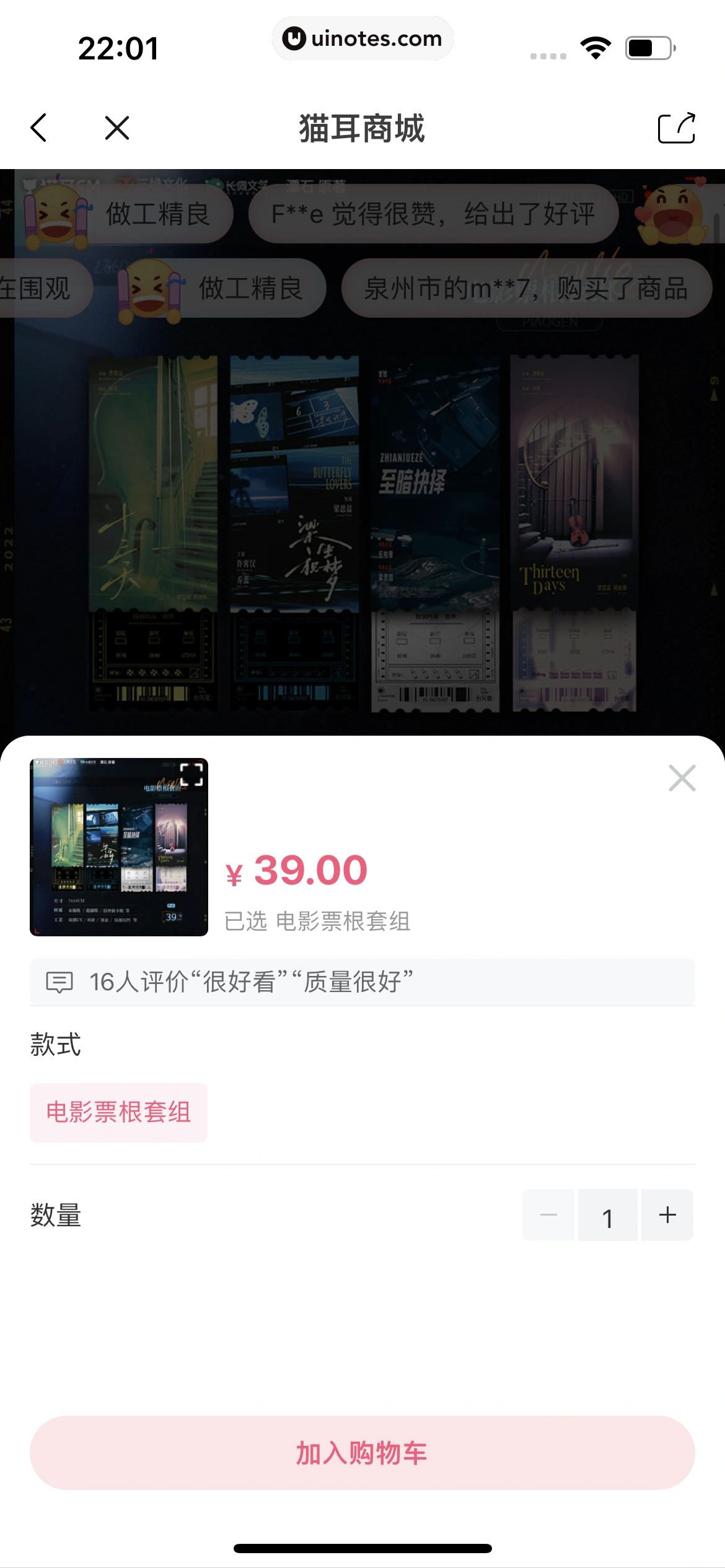The height and width of the screenshot is (1568, 725).
Task: Increase quantity with the plus button
Action: coord(667,1215)
